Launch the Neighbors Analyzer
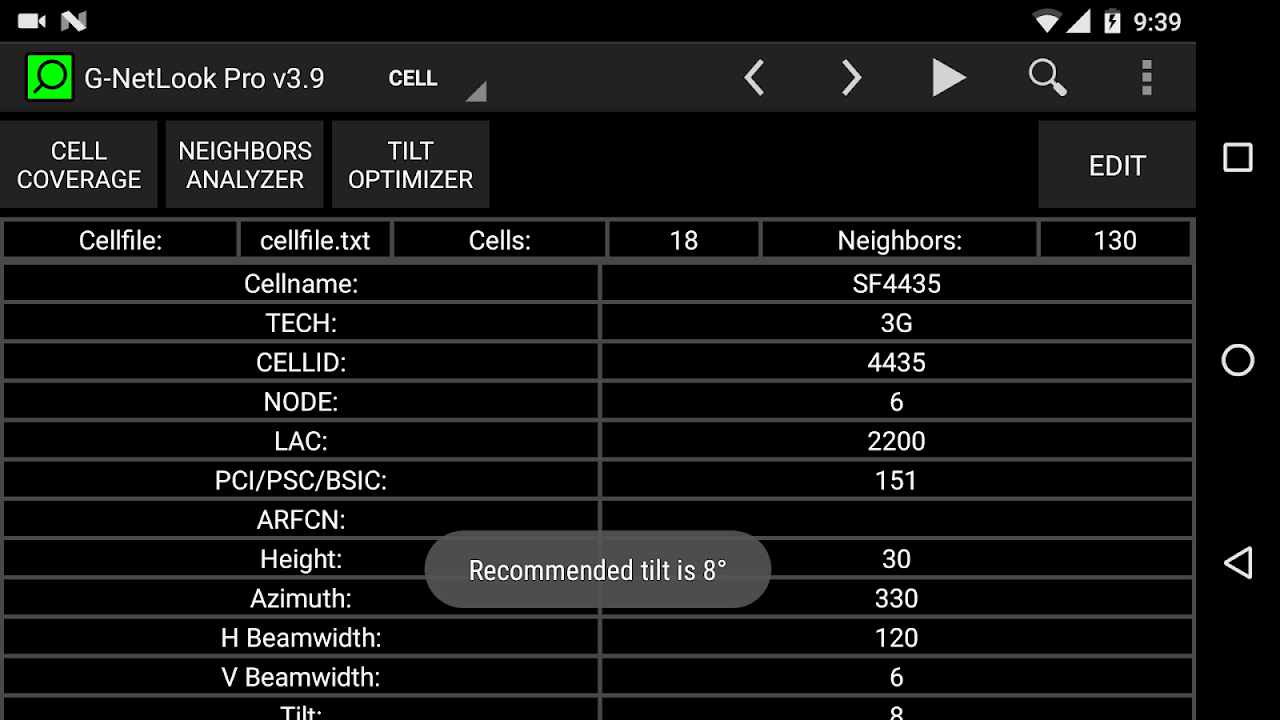 coord(245,165)
